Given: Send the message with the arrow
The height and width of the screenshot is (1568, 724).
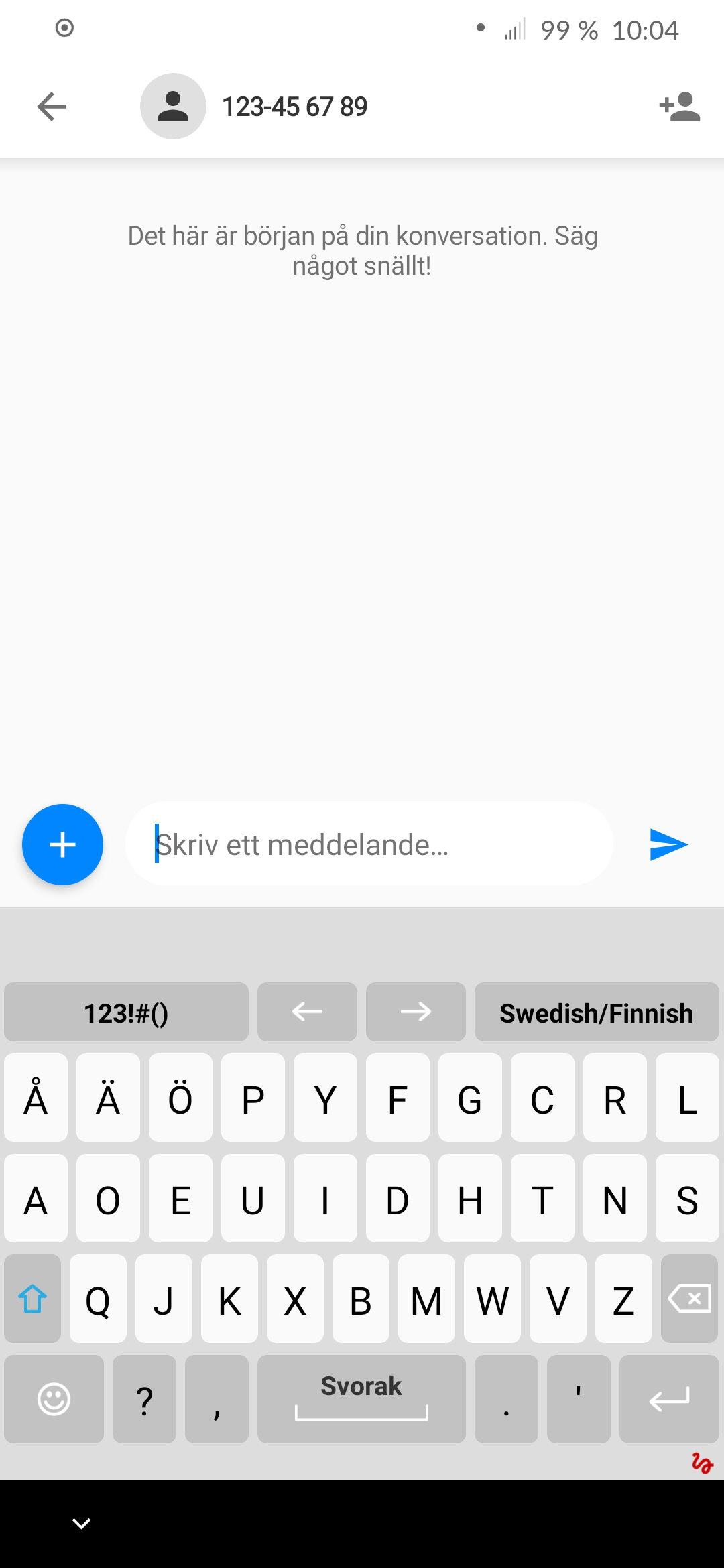Looking at the screenshot, I should pyautogui.click(x=668, y=844).
